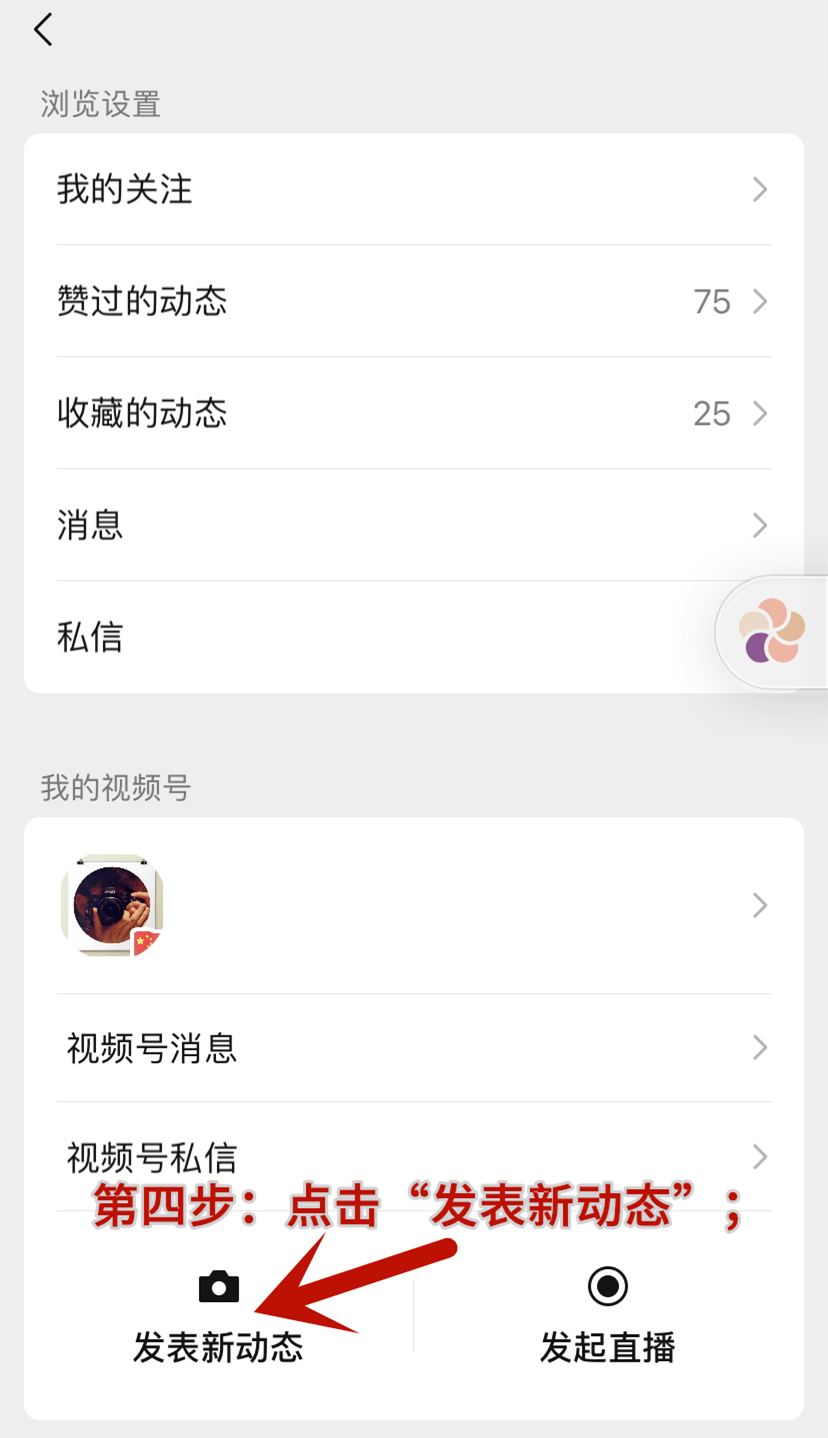Viewport: 828px width, 1438px height.
Task: Open 赞过的动态 row
Action: point(414,301)
